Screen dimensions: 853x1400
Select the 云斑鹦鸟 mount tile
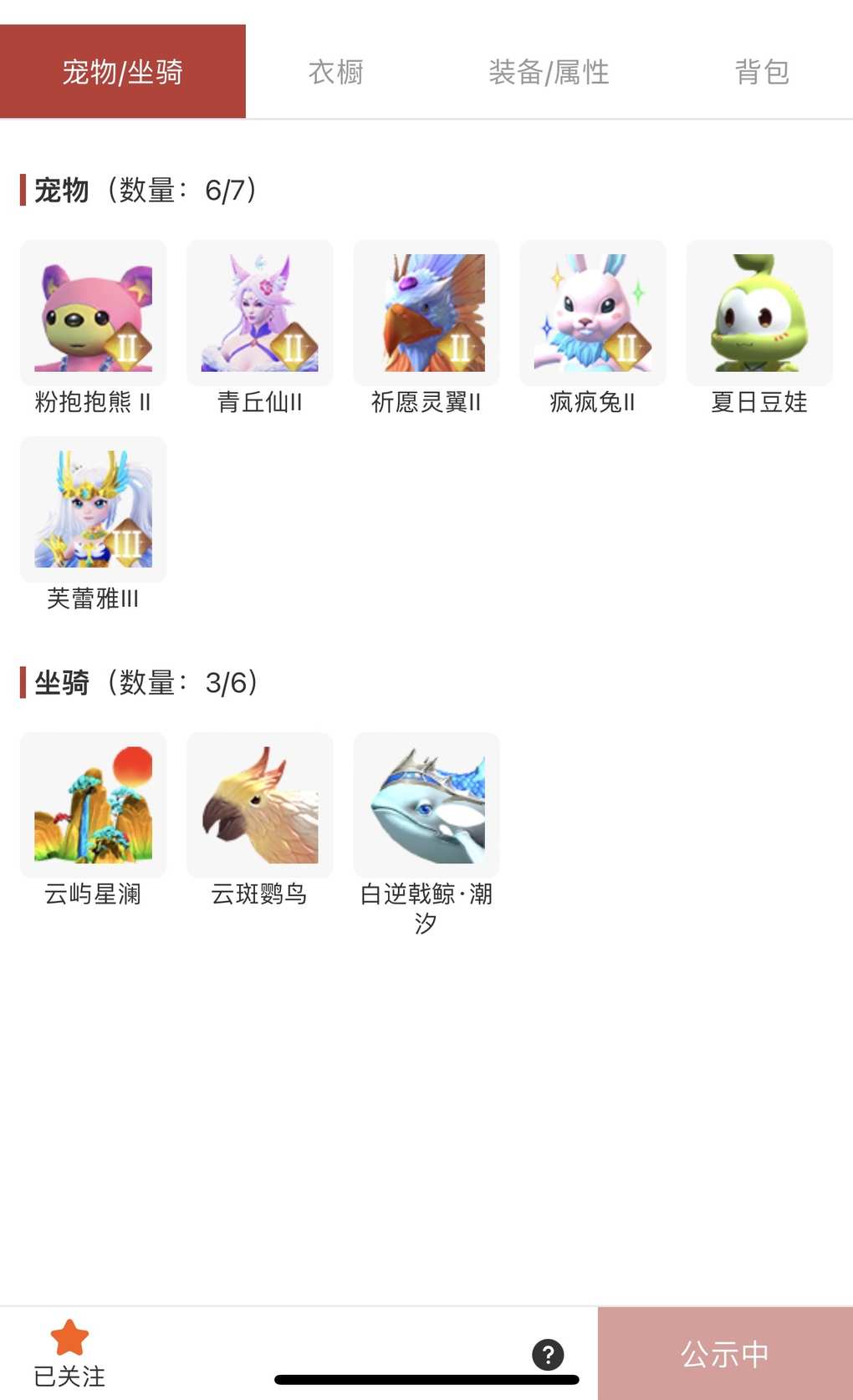259,806
